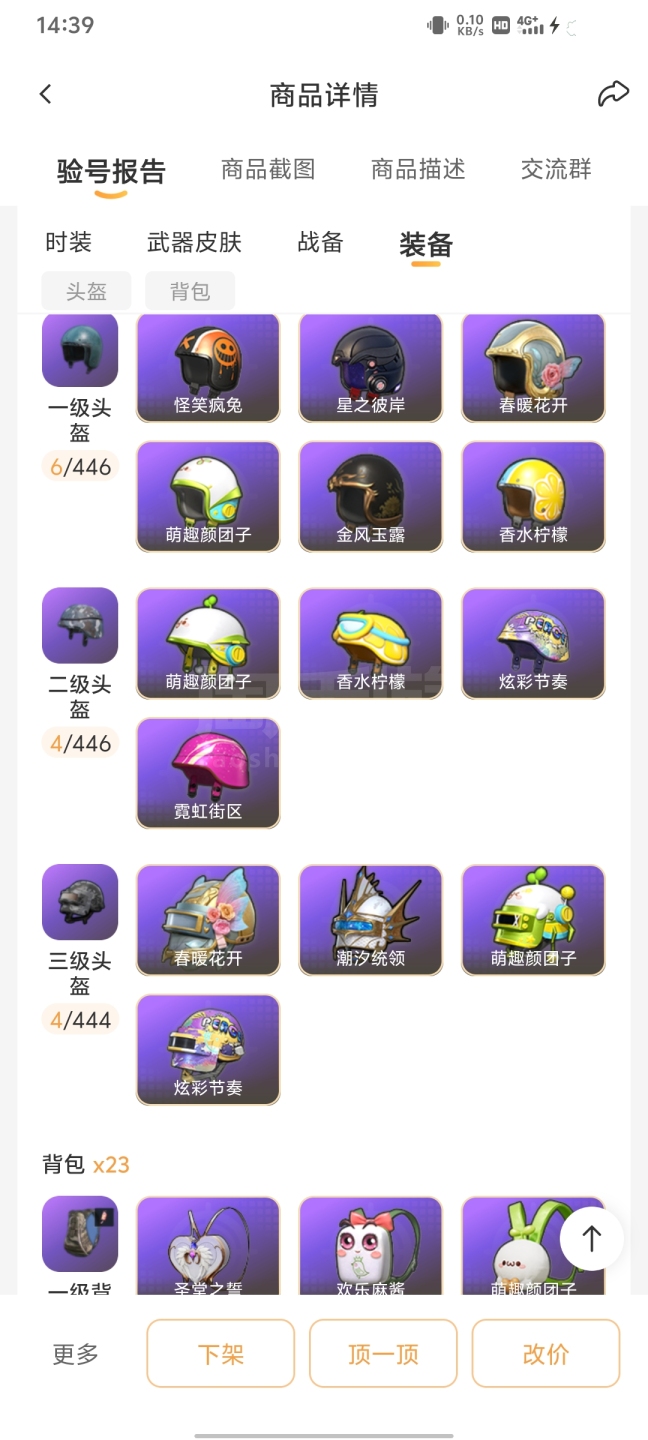Open the 怪笑疯兔 helmet skin tile

(208, 367)
